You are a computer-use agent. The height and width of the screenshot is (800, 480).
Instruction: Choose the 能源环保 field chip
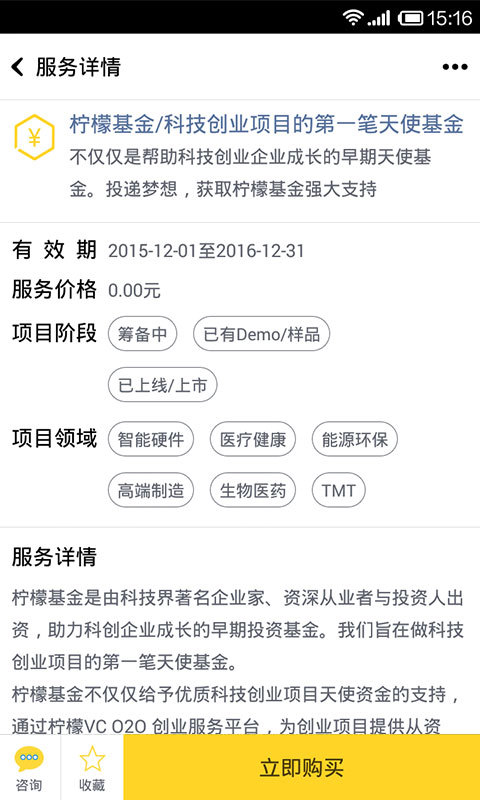(x=355, y=439)
